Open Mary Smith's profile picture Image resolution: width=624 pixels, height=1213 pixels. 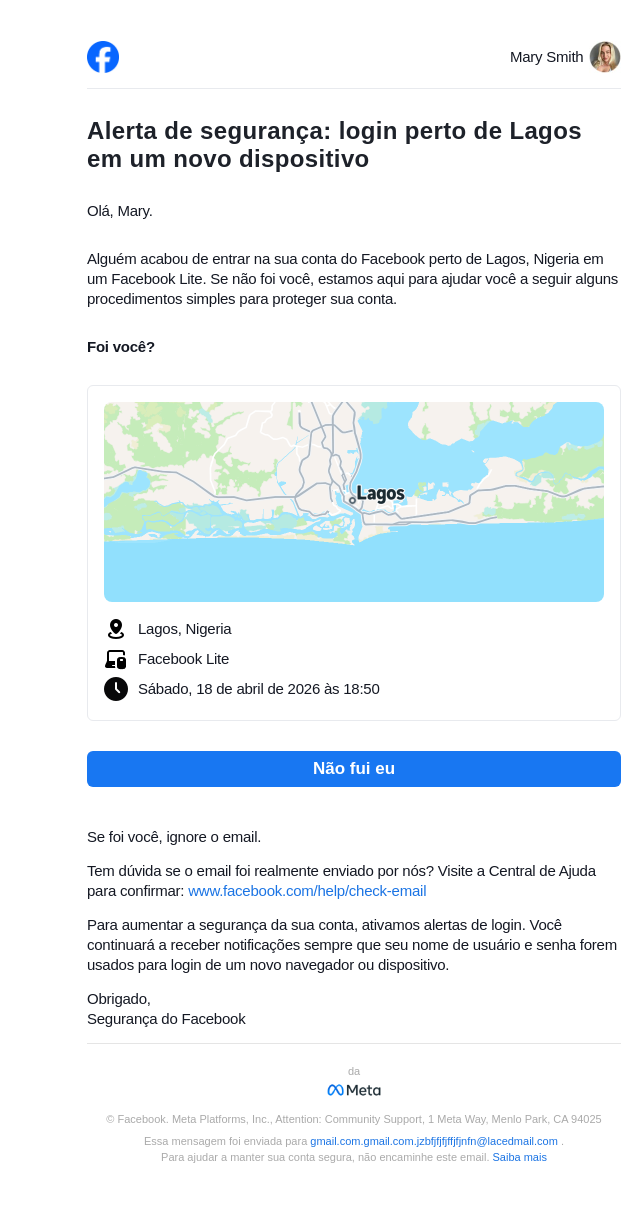(x=604, y=57)
